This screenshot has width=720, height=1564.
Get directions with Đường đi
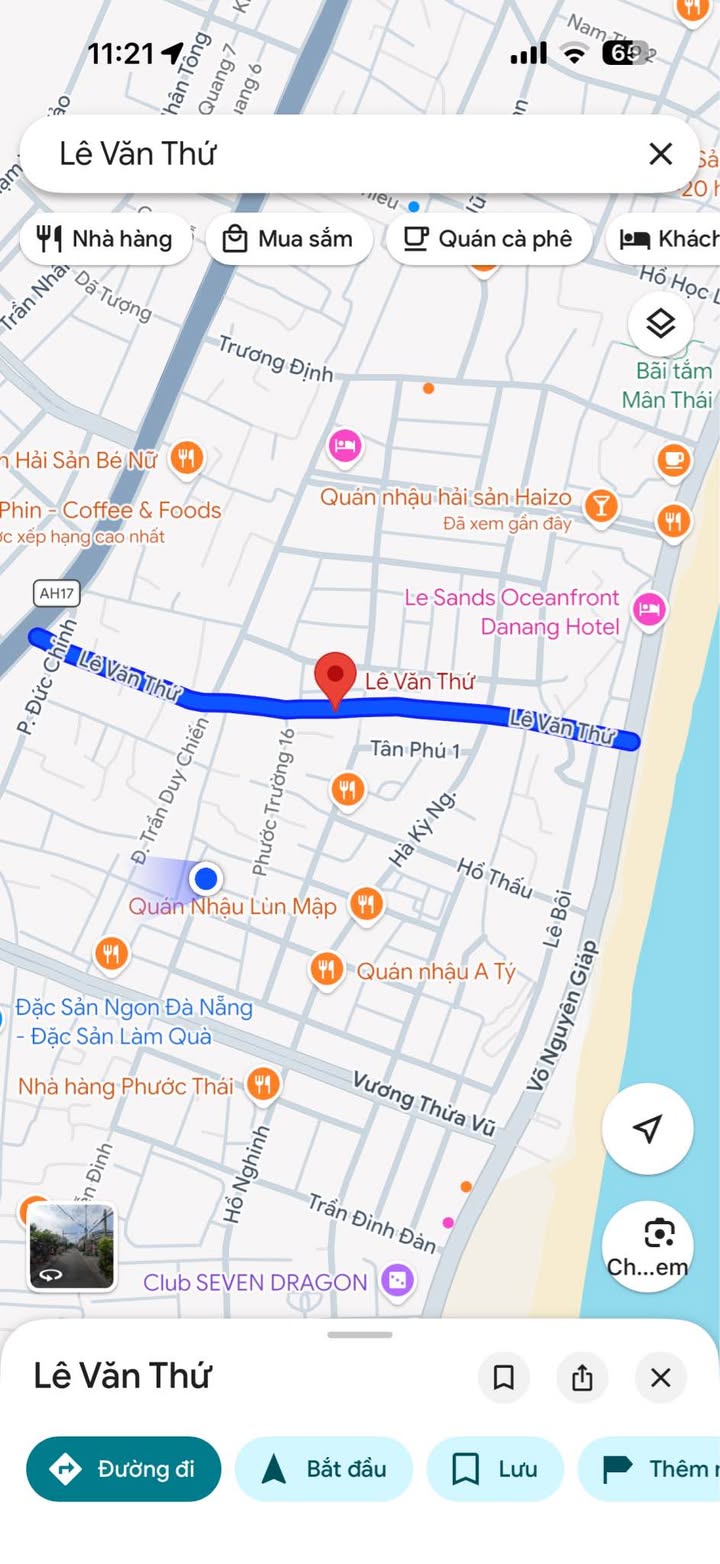coord(124,1469)
